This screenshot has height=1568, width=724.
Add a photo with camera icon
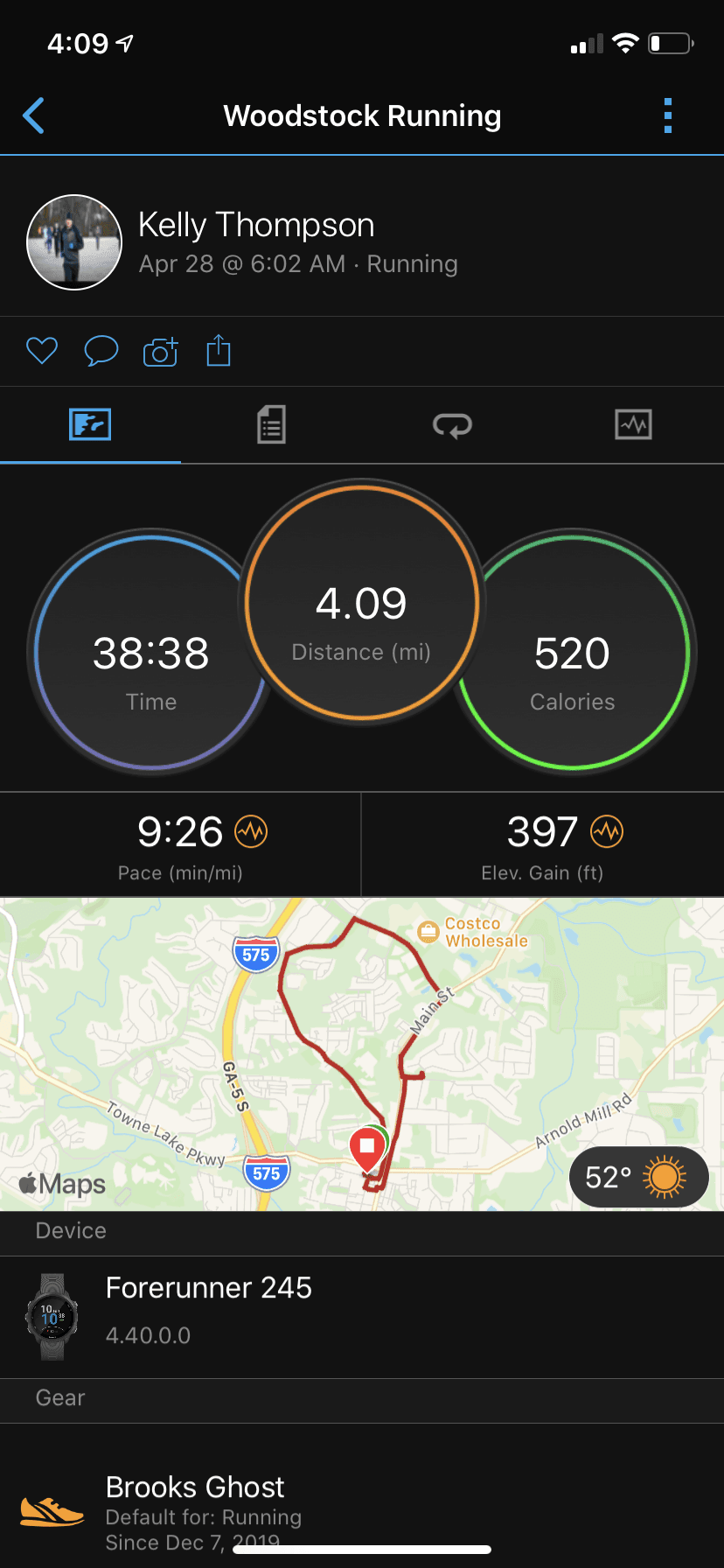[x=160, y=351]
